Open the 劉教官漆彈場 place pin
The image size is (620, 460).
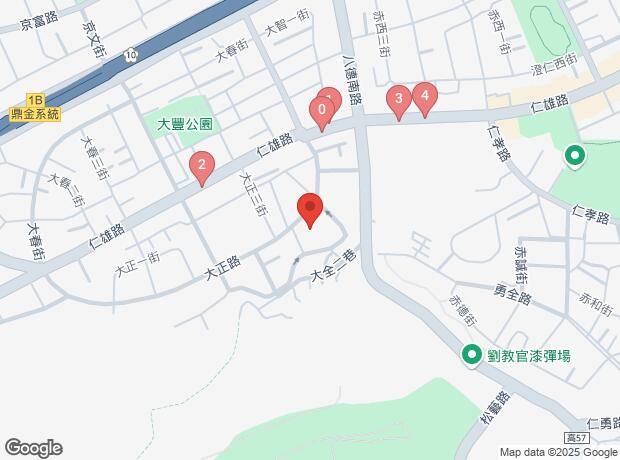coord(470,354)
